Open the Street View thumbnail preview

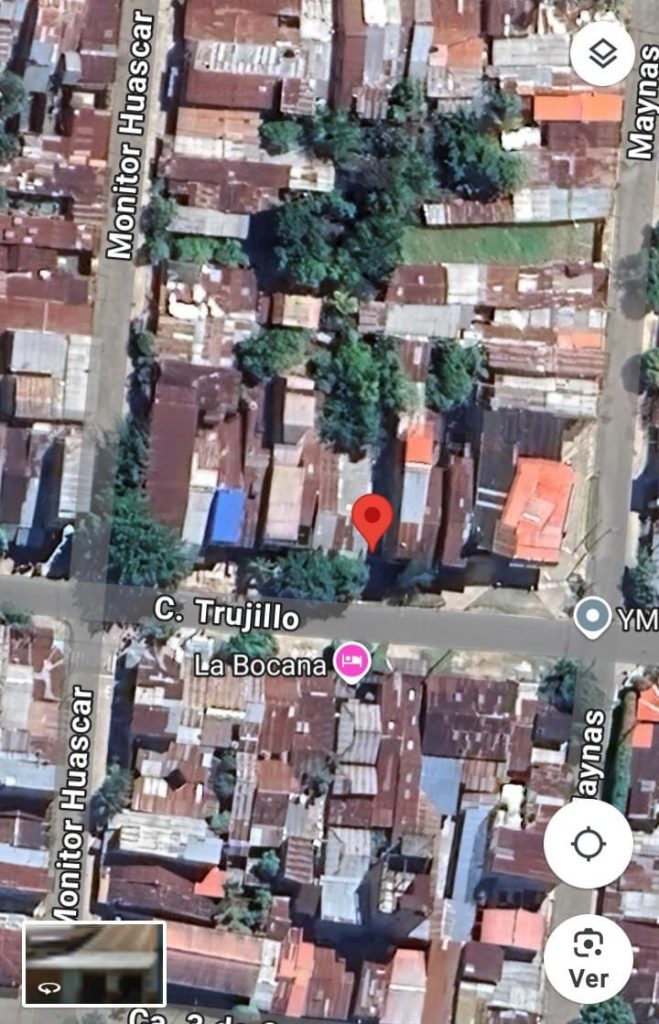click(x=94, y=963)
